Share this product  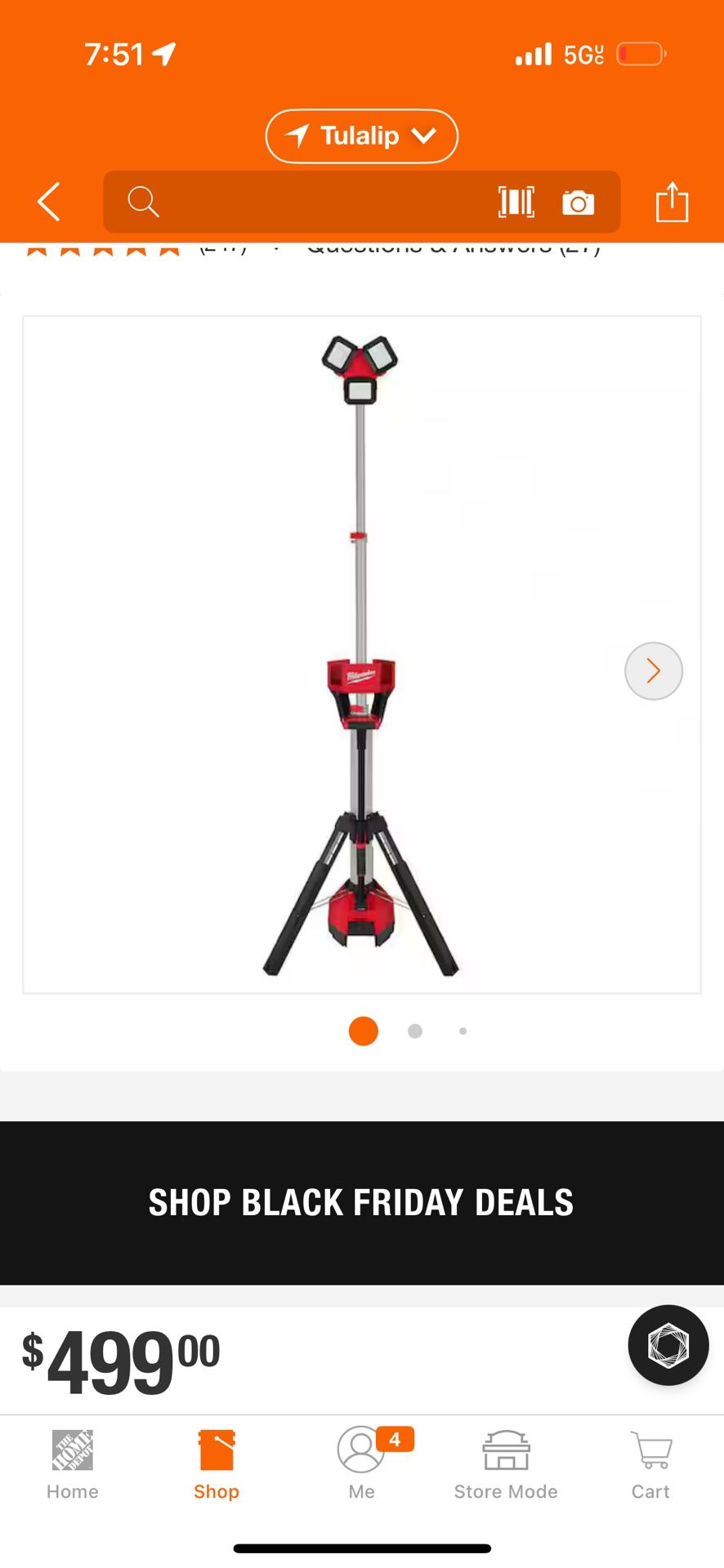(x=672, y=202)
